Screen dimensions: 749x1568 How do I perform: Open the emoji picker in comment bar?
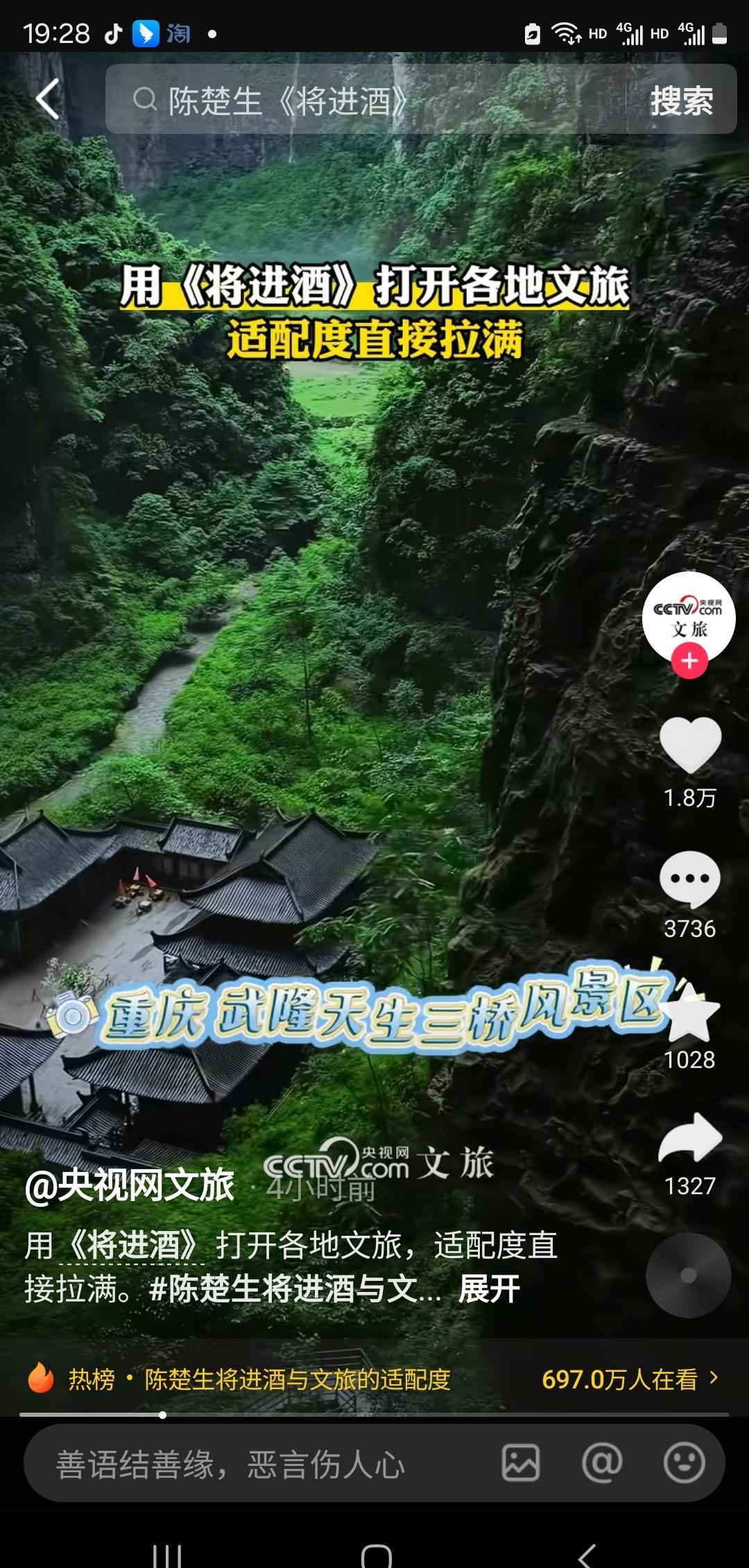pos(684,1463)
